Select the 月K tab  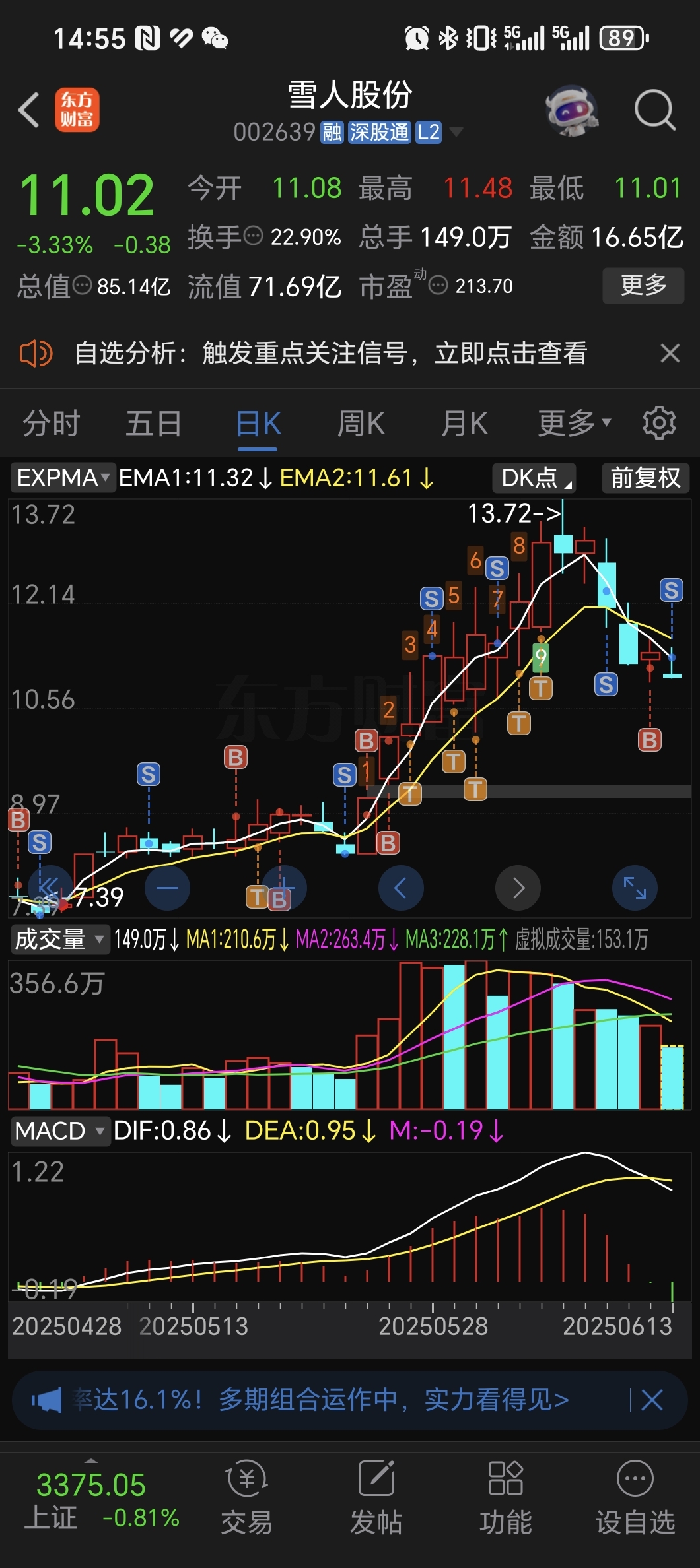465,423
